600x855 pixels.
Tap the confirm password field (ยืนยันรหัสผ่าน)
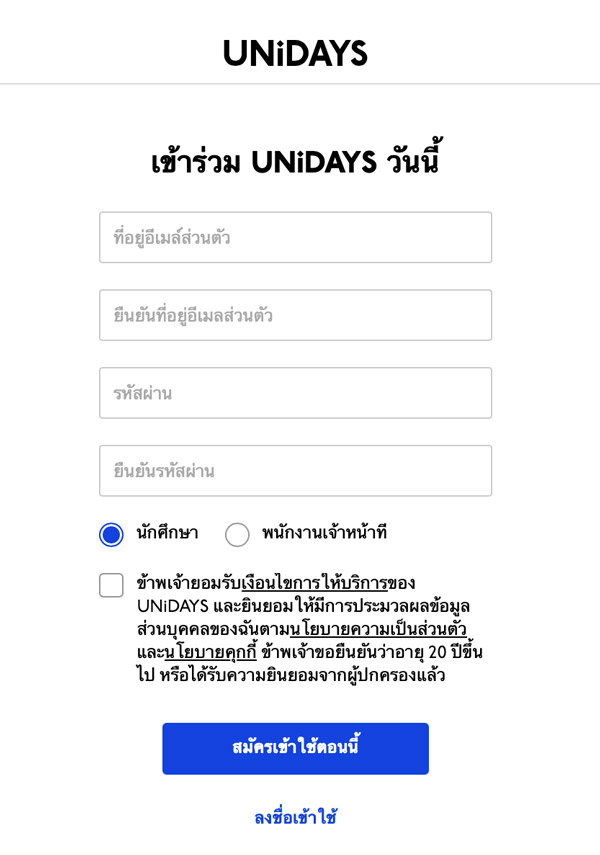coord(295,471)
